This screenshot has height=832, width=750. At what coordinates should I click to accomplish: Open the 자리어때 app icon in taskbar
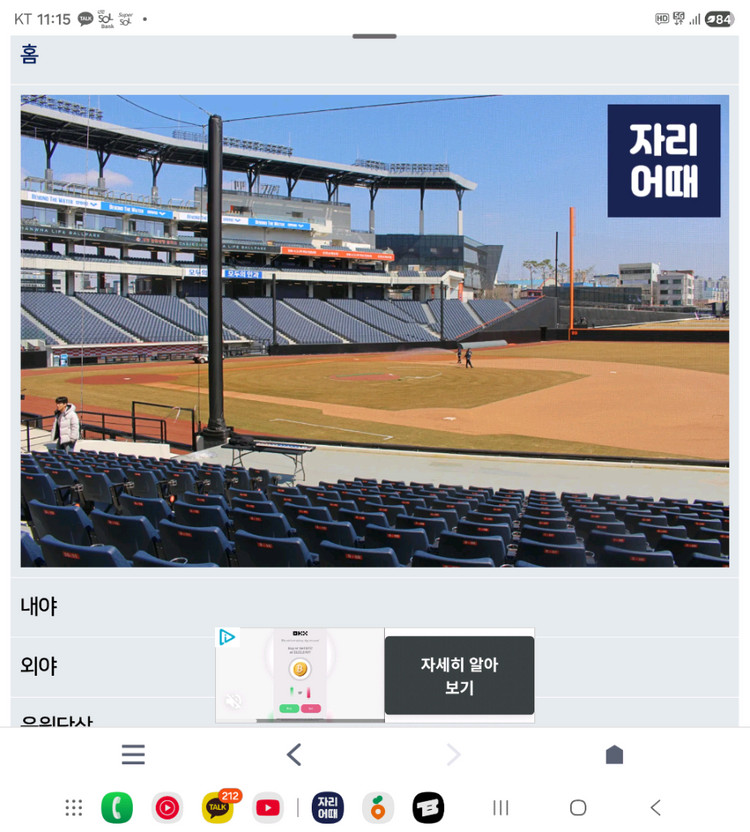[x=328, y=808]
